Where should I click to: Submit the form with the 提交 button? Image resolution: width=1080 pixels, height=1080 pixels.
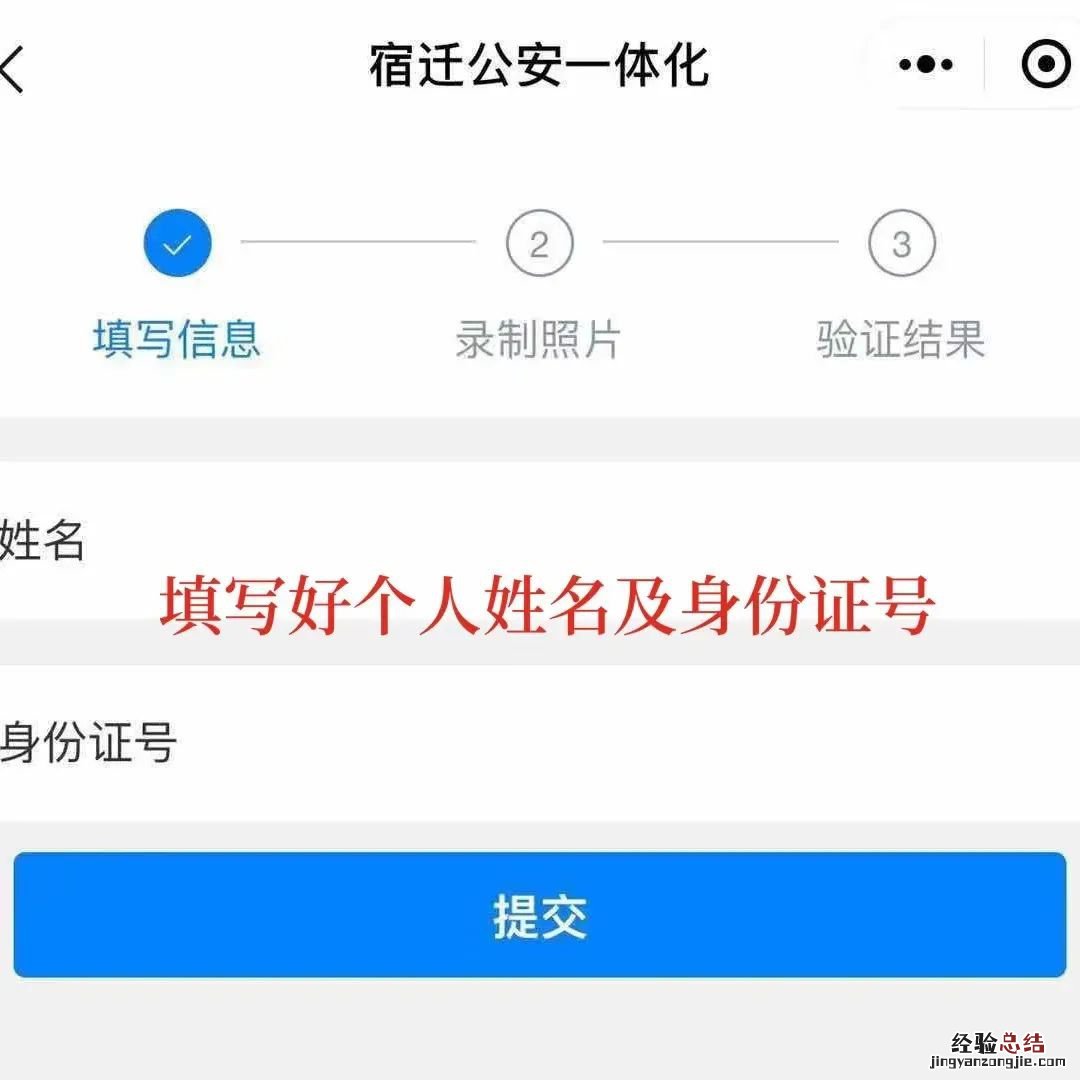pyautogui.click(x=540, y=915)
